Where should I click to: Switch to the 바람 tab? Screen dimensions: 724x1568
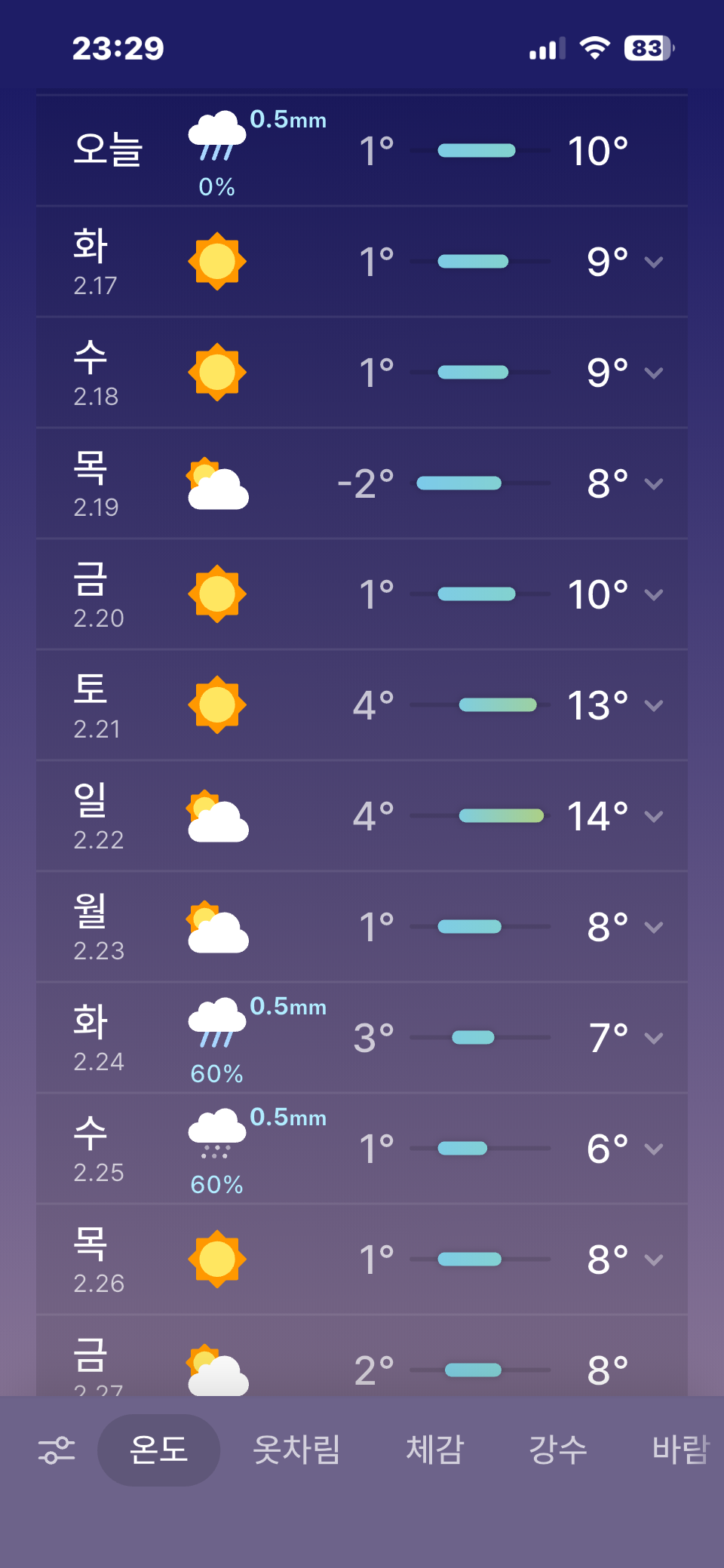click(x=680, y=1450)
